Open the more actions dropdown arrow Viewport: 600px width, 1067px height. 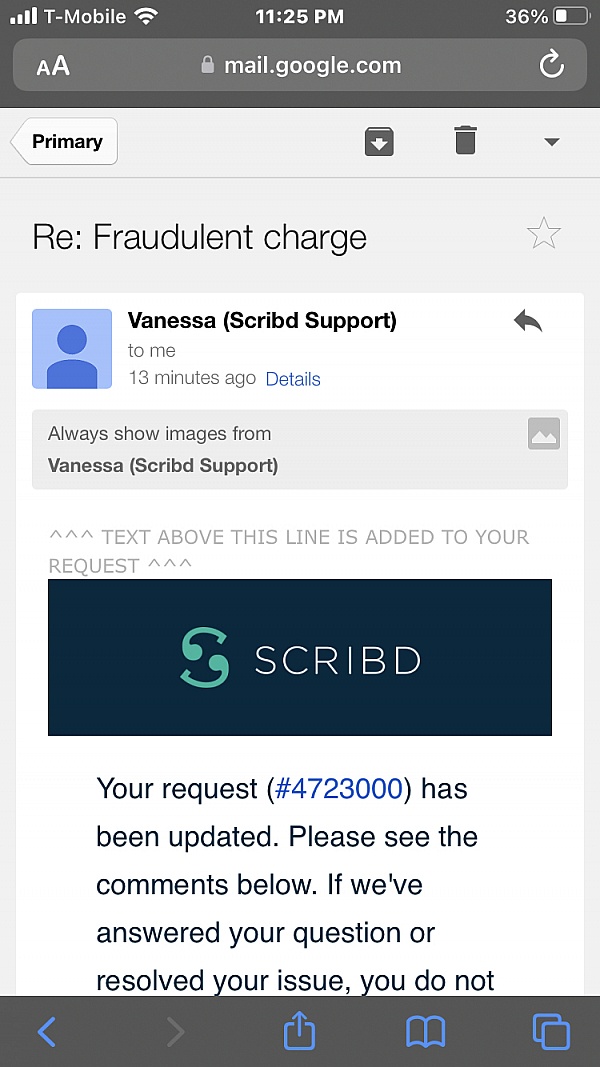(551, 142)
